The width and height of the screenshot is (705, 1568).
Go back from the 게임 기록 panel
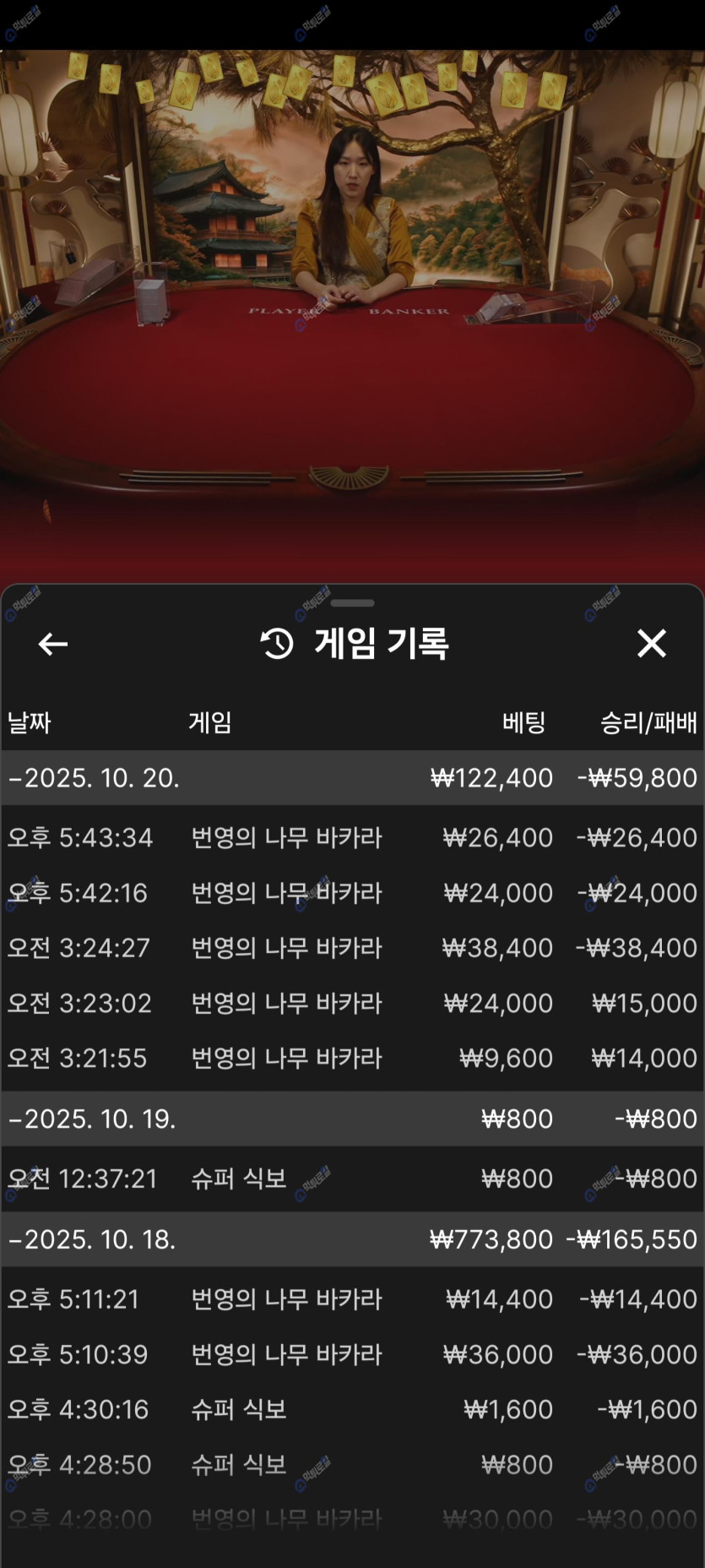coord(53,644)
